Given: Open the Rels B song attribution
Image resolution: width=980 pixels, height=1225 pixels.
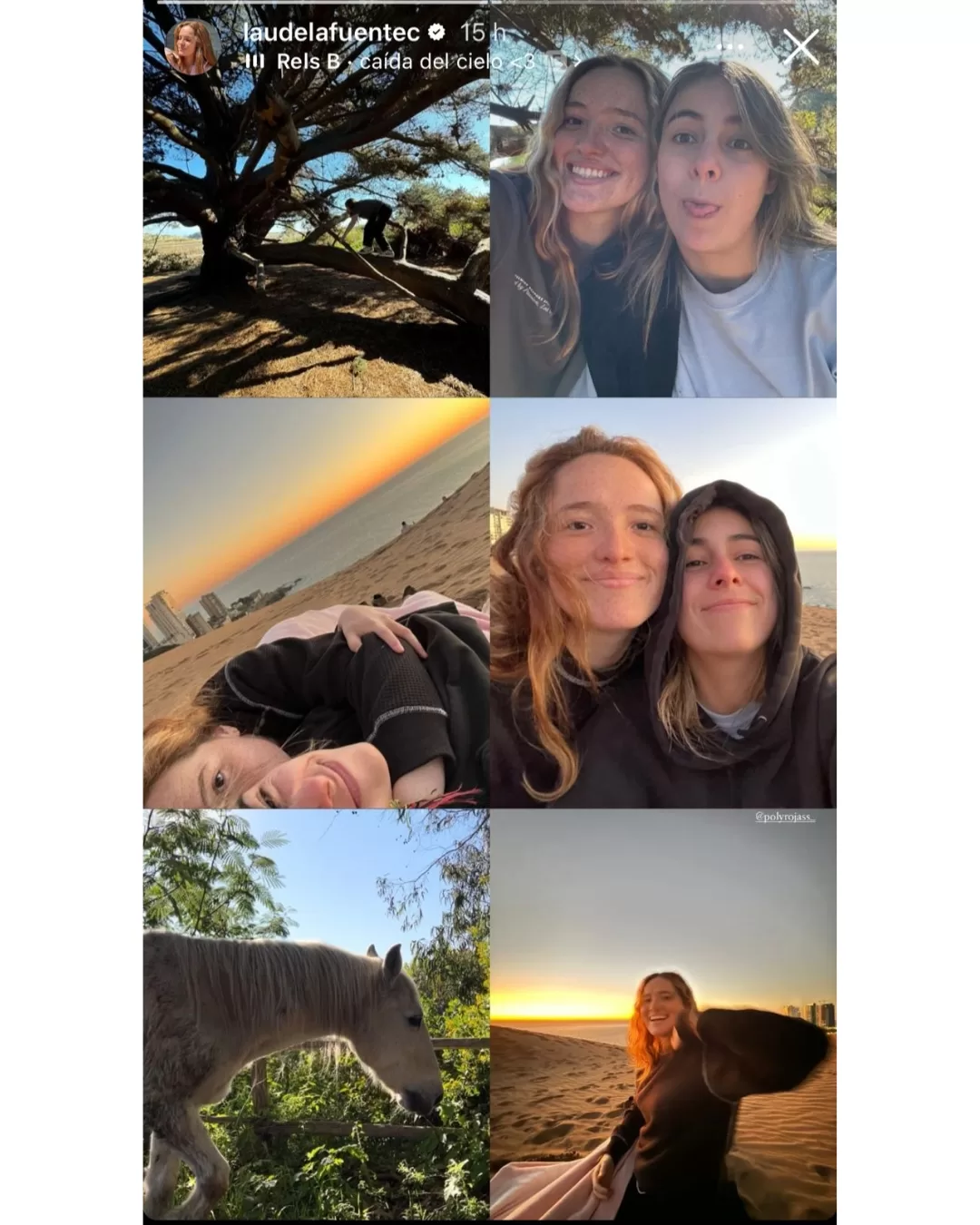Looking at the screenshot, I should point(390,62).
